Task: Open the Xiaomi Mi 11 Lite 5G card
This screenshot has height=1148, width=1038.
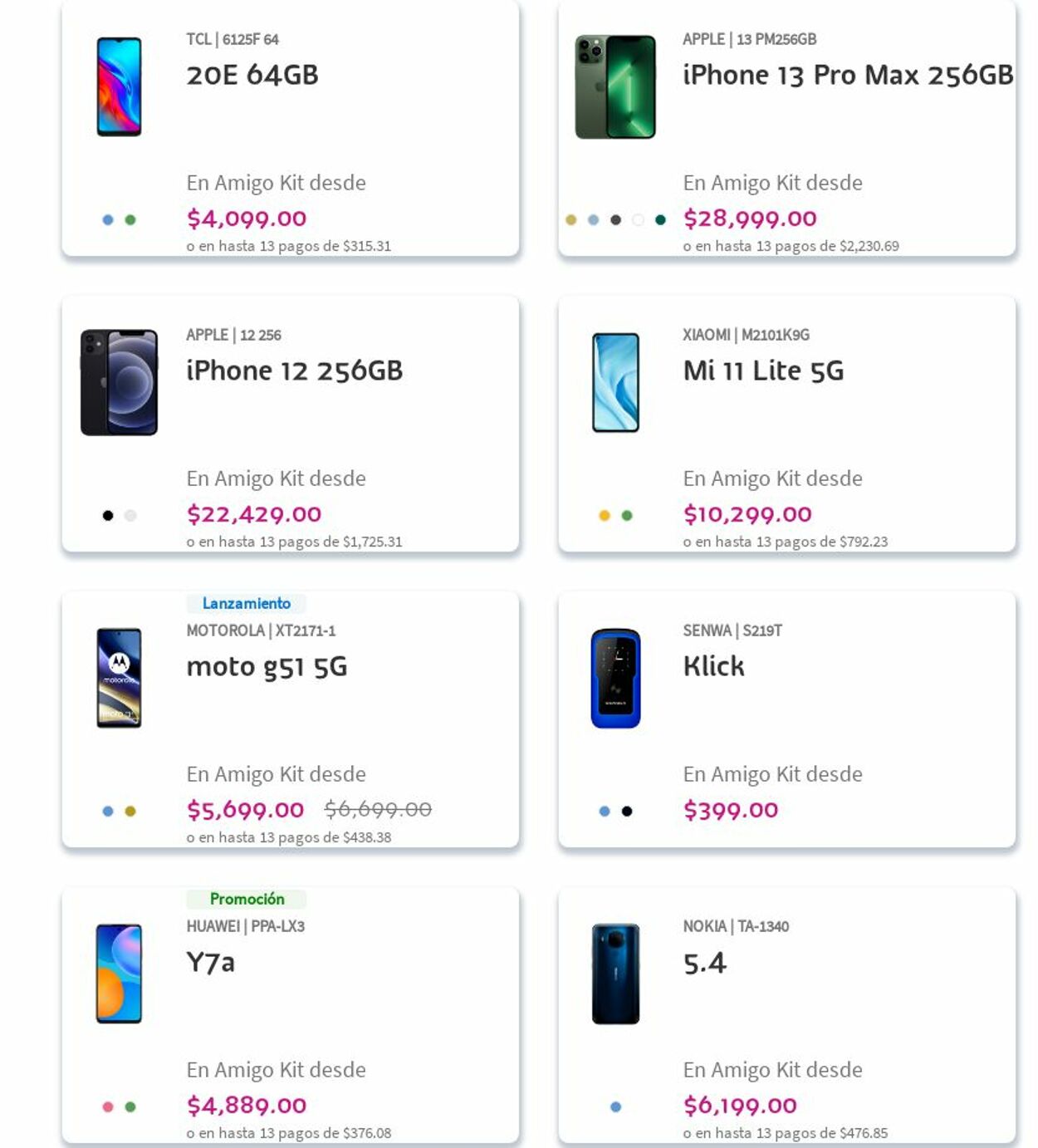Action: [763, 370]
